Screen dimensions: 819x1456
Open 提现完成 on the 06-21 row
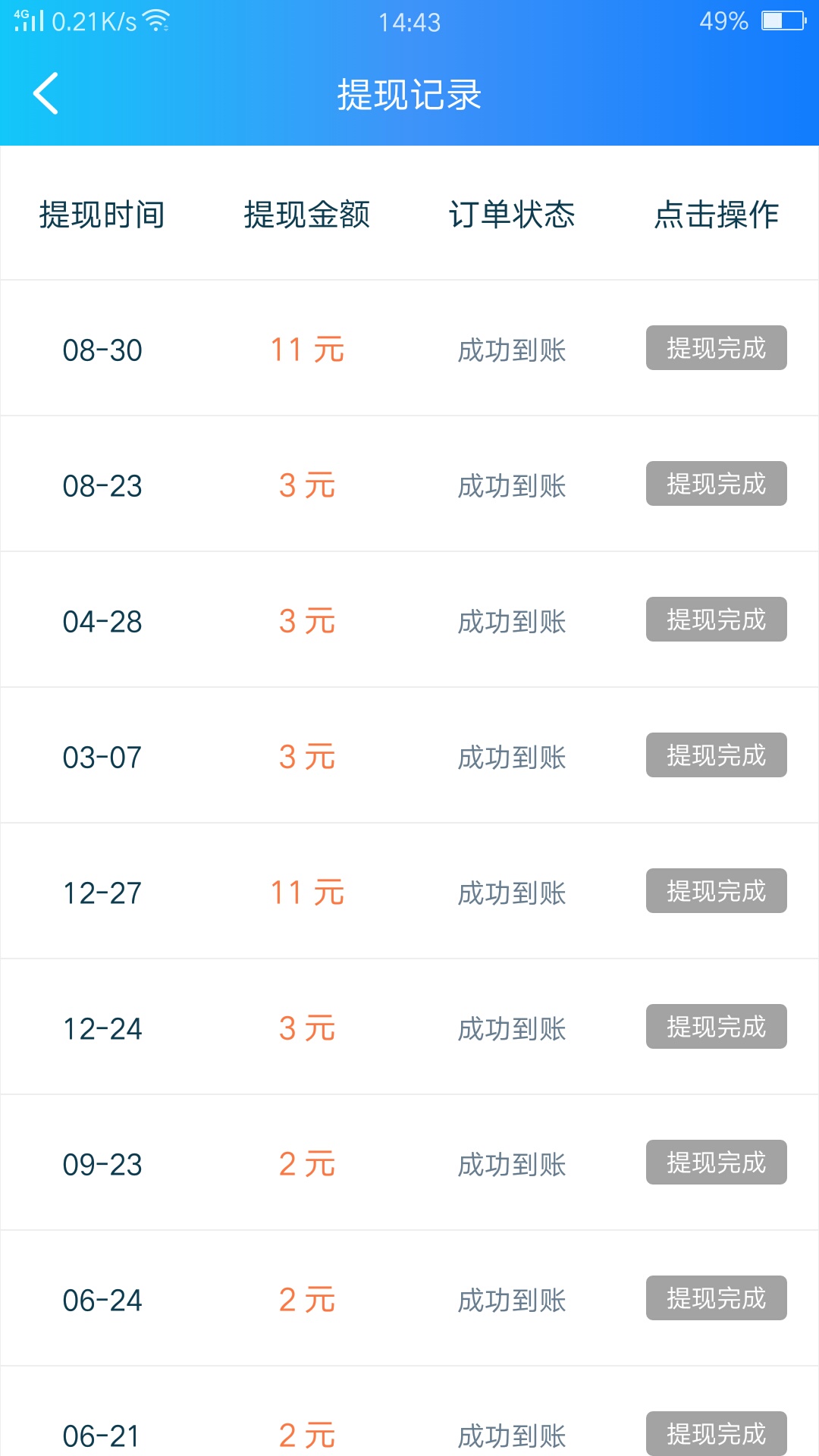tap(716, 1433)
